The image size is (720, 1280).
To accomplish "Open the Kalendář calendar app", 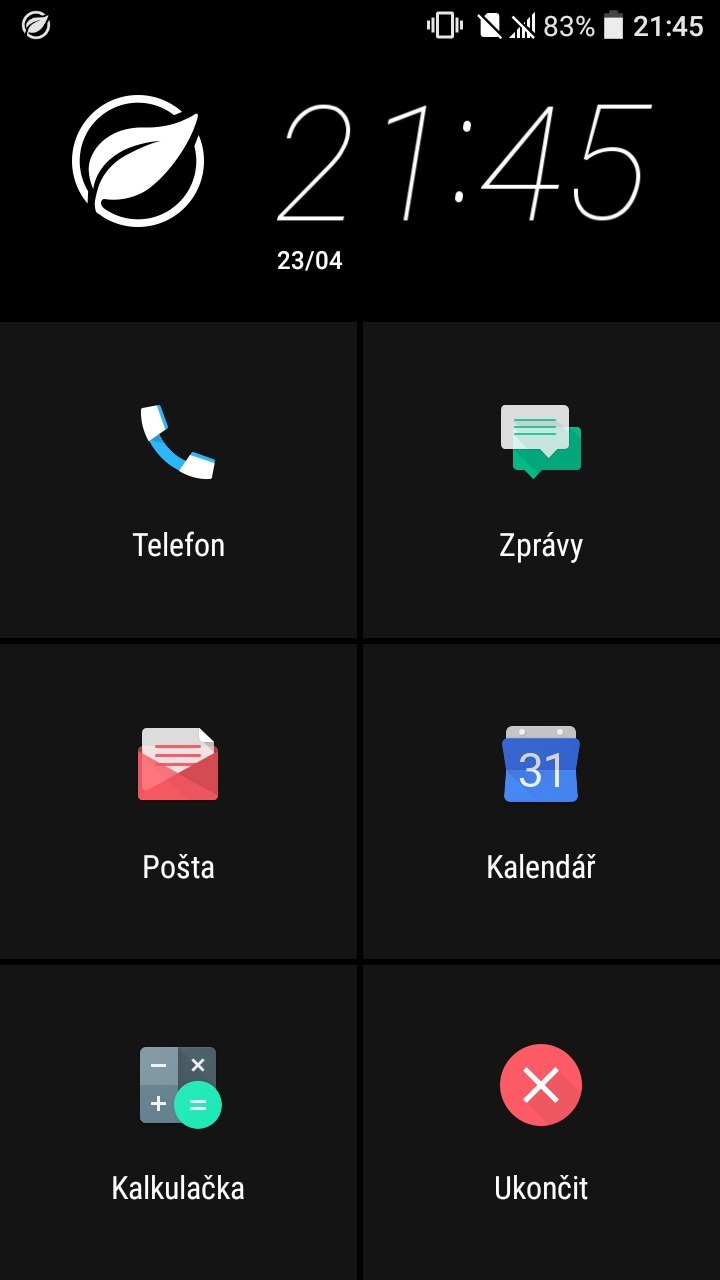I will 540,765.
